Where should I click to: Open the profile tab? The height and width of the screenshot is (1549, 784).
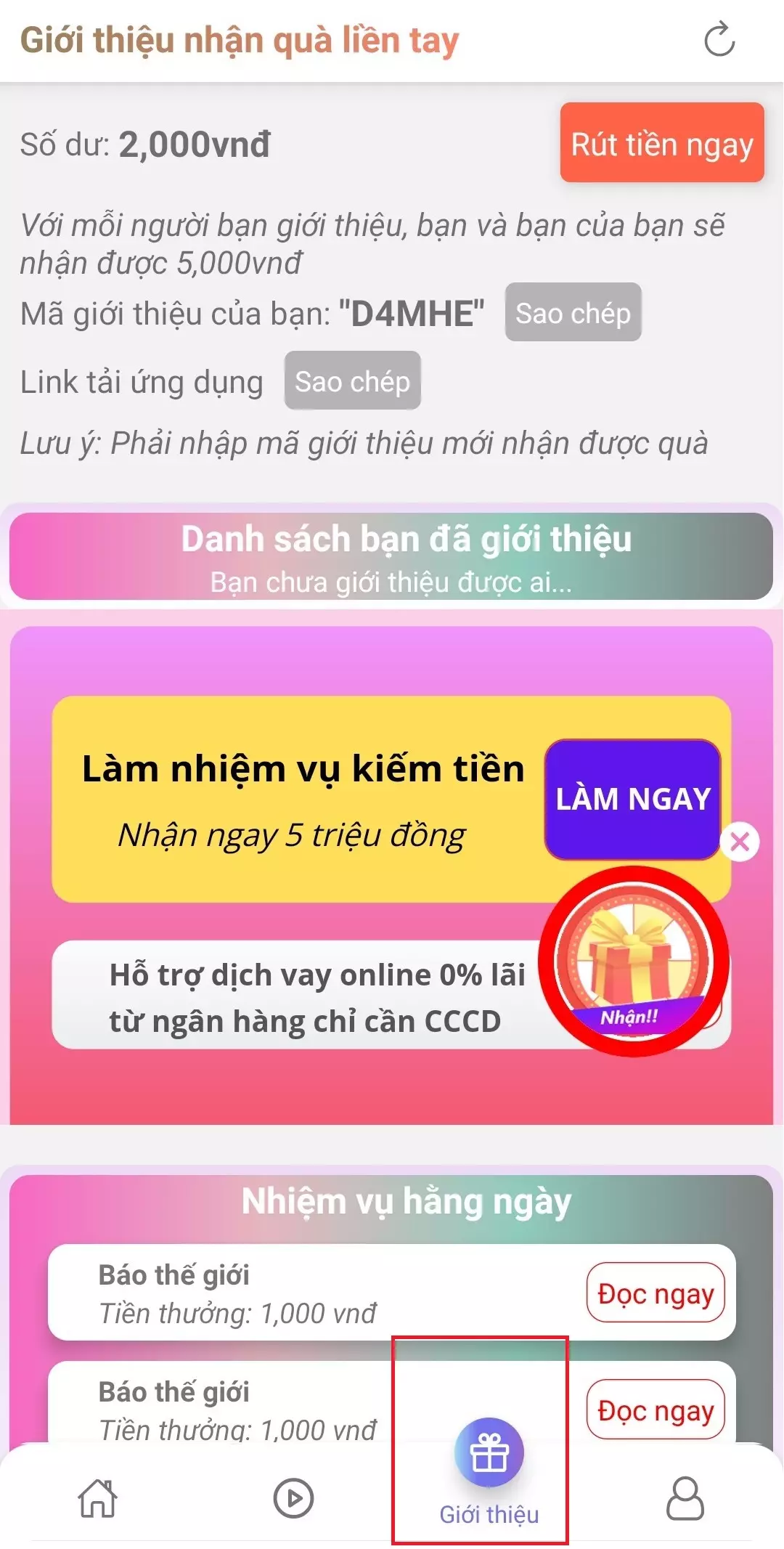click(x=685, y=1497)
